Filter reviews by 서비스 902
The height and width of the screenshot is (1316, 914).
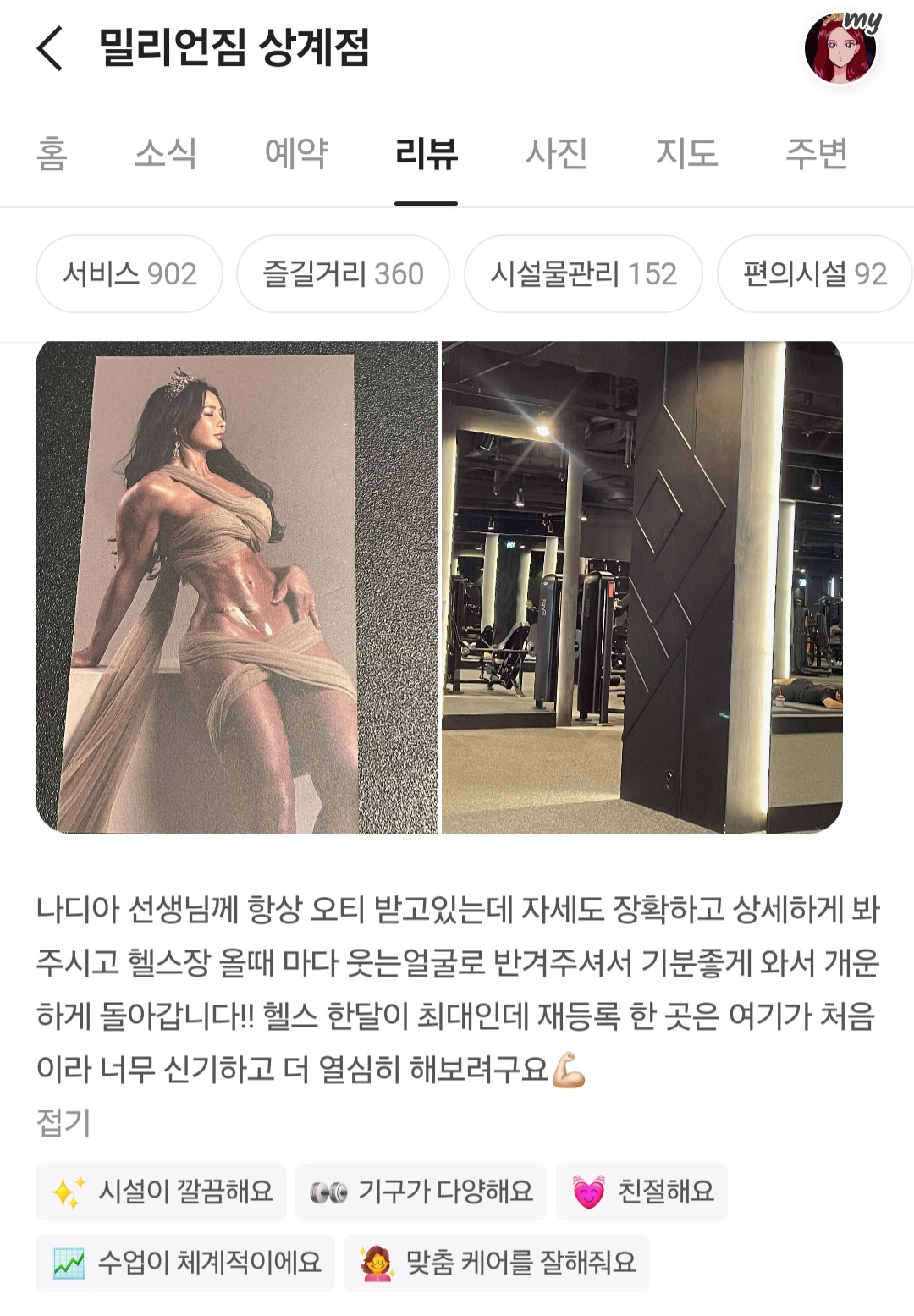click(129, 274)
